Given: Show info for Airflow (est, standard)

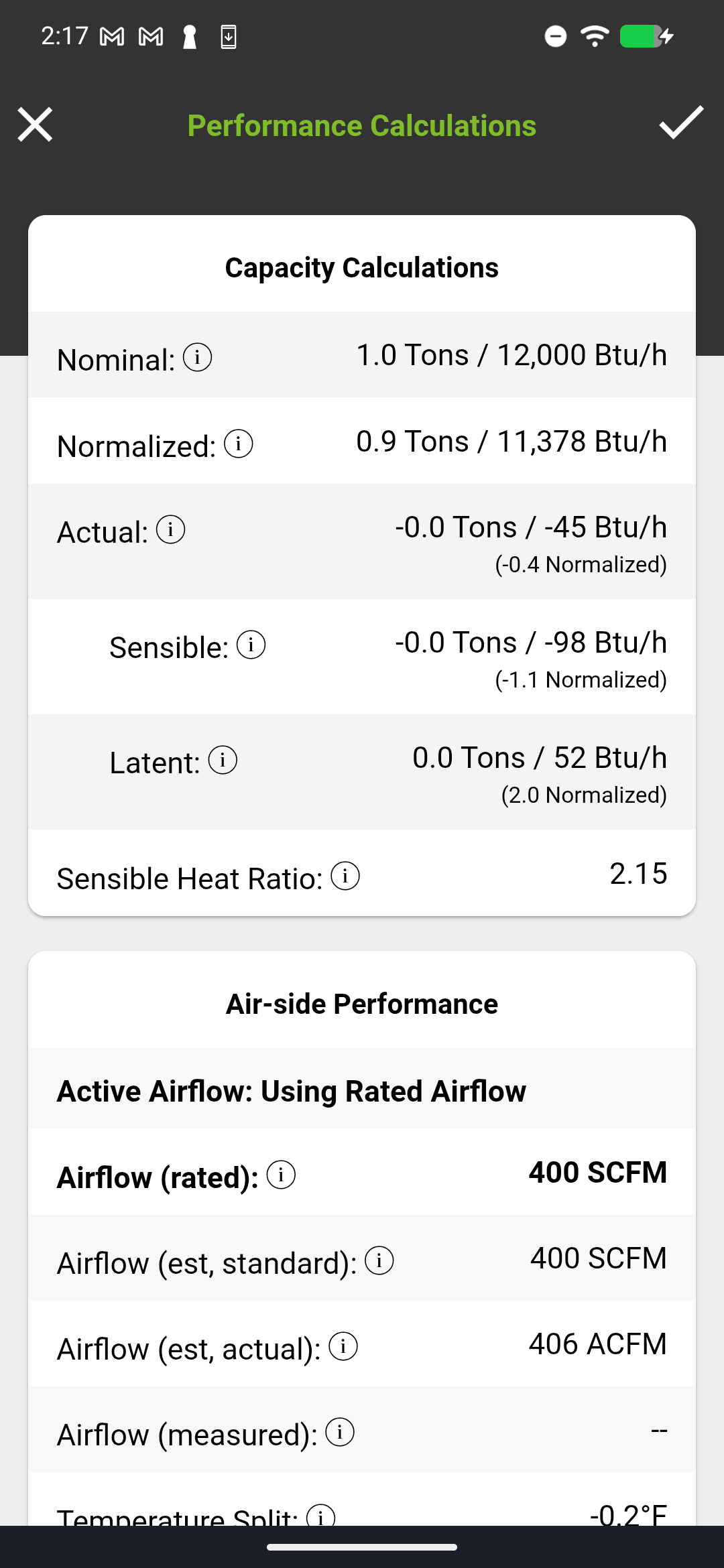Looking at the screenshot, I should (x=379, y=1260).
